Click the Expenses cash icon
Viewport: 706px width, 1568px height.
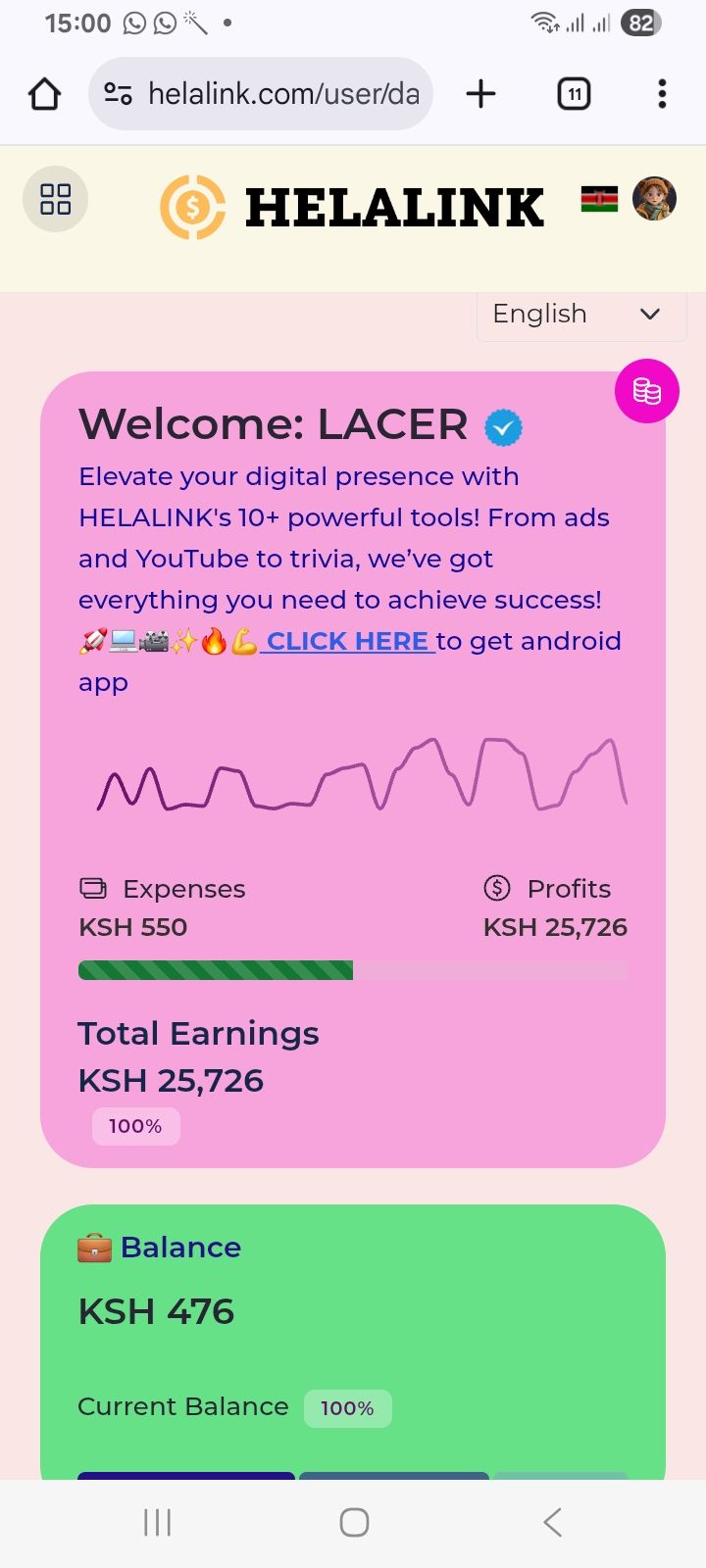pyautogui.click(x=92, y=888)
